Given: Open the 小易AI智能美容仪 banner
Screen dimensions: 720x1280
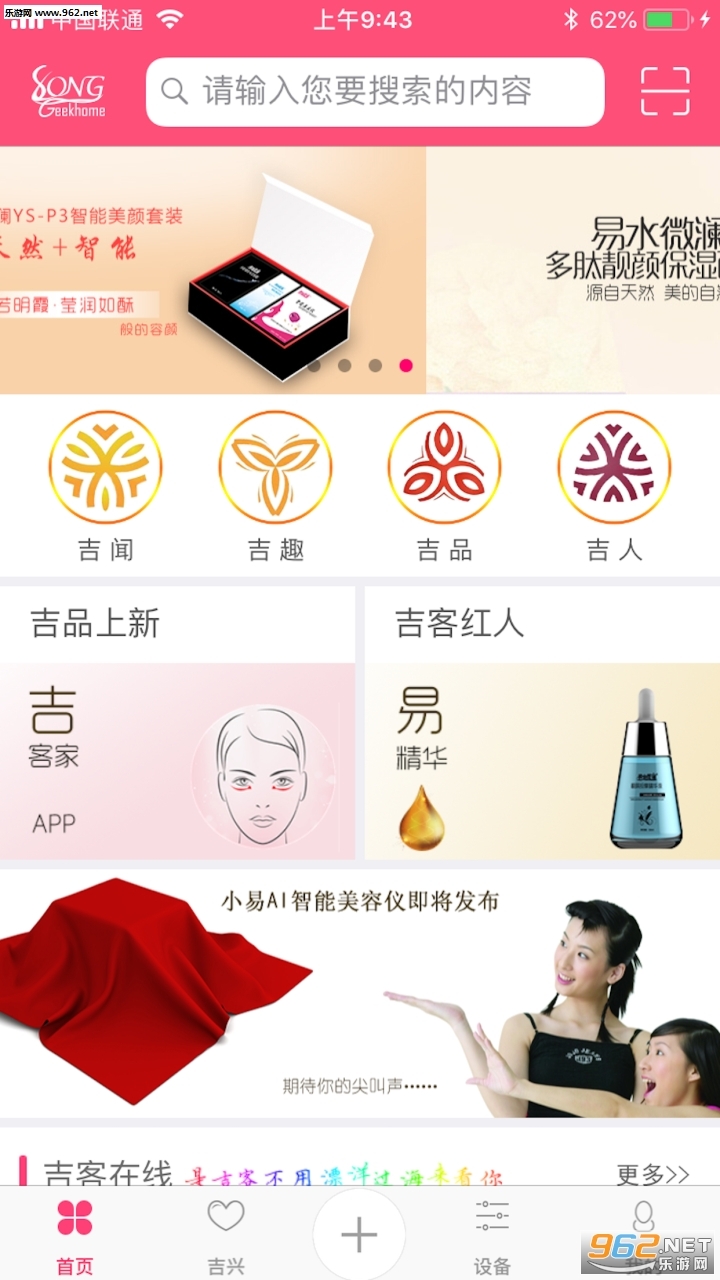Looking at the screenshot, I should [x=360, y=993].
